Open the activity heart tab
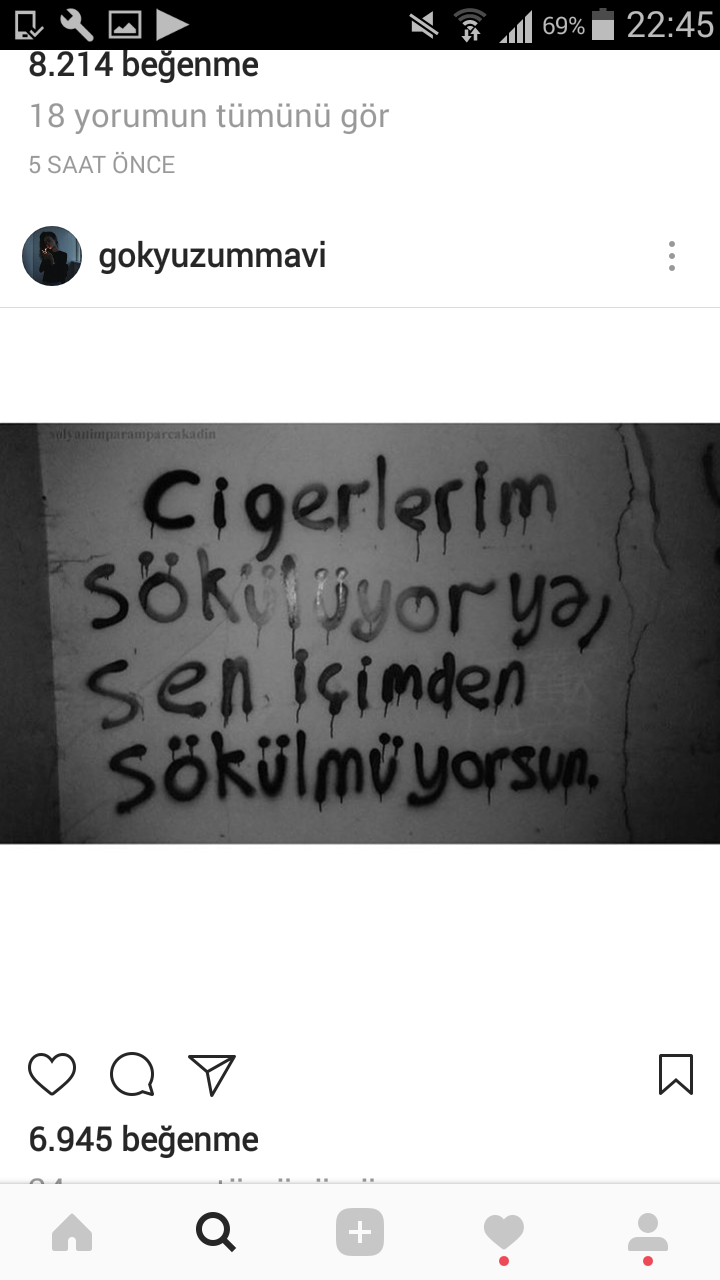Screen dimensions: 720x1280 [504, 1232]
